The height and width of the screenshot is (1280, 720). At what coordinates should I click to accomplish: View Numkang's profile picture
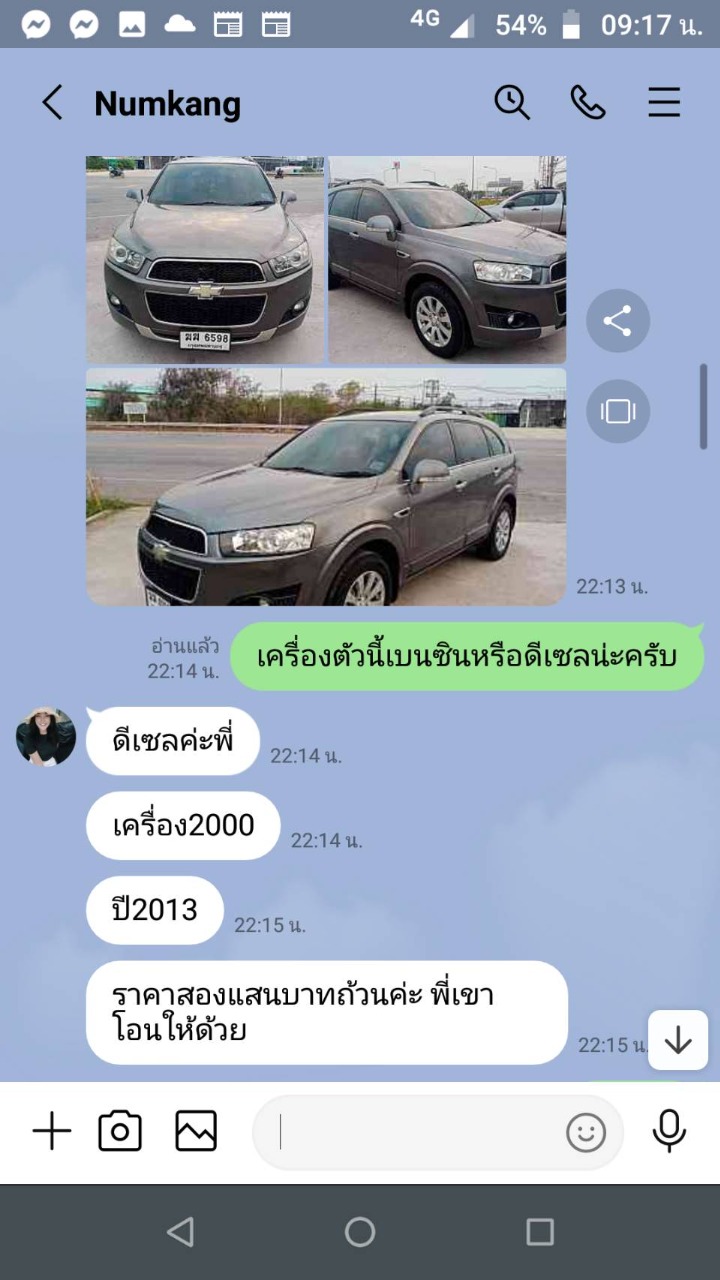(x=46, y=737)
